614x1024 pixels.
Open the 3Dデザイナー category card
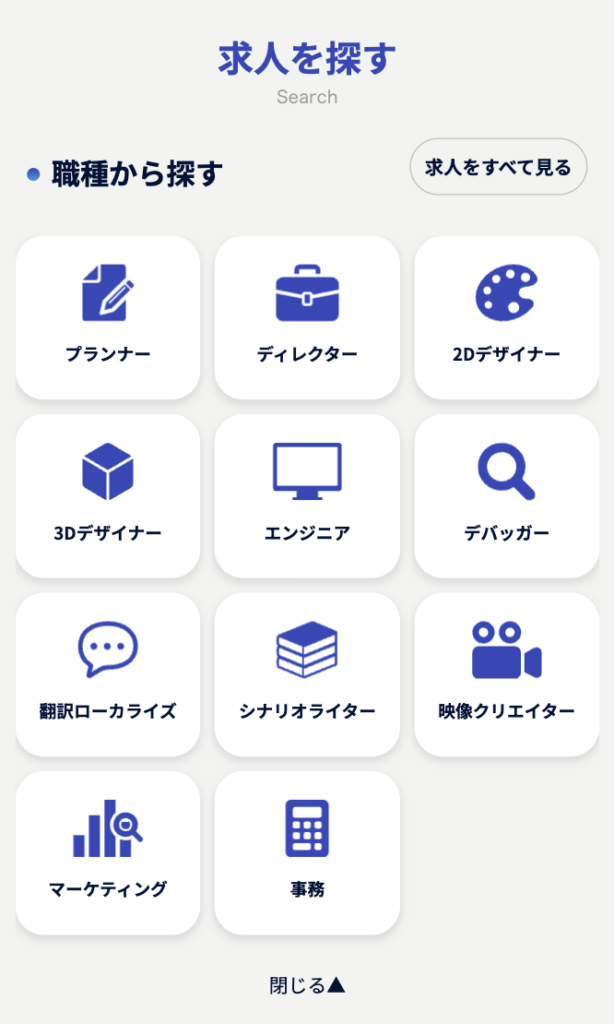pos(108,496)
